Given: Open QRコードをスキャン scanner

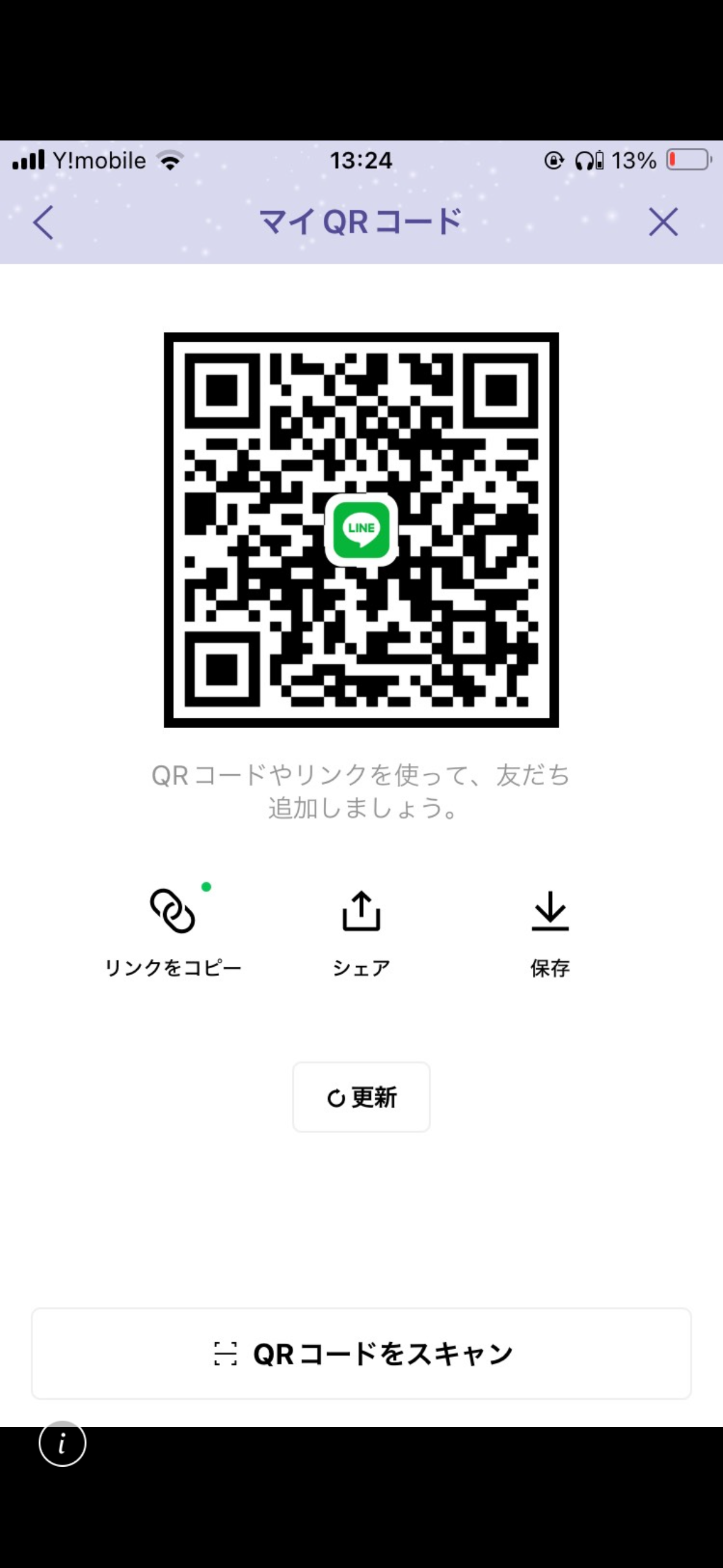Looking at the screenshot, I should pos(361,1354).
